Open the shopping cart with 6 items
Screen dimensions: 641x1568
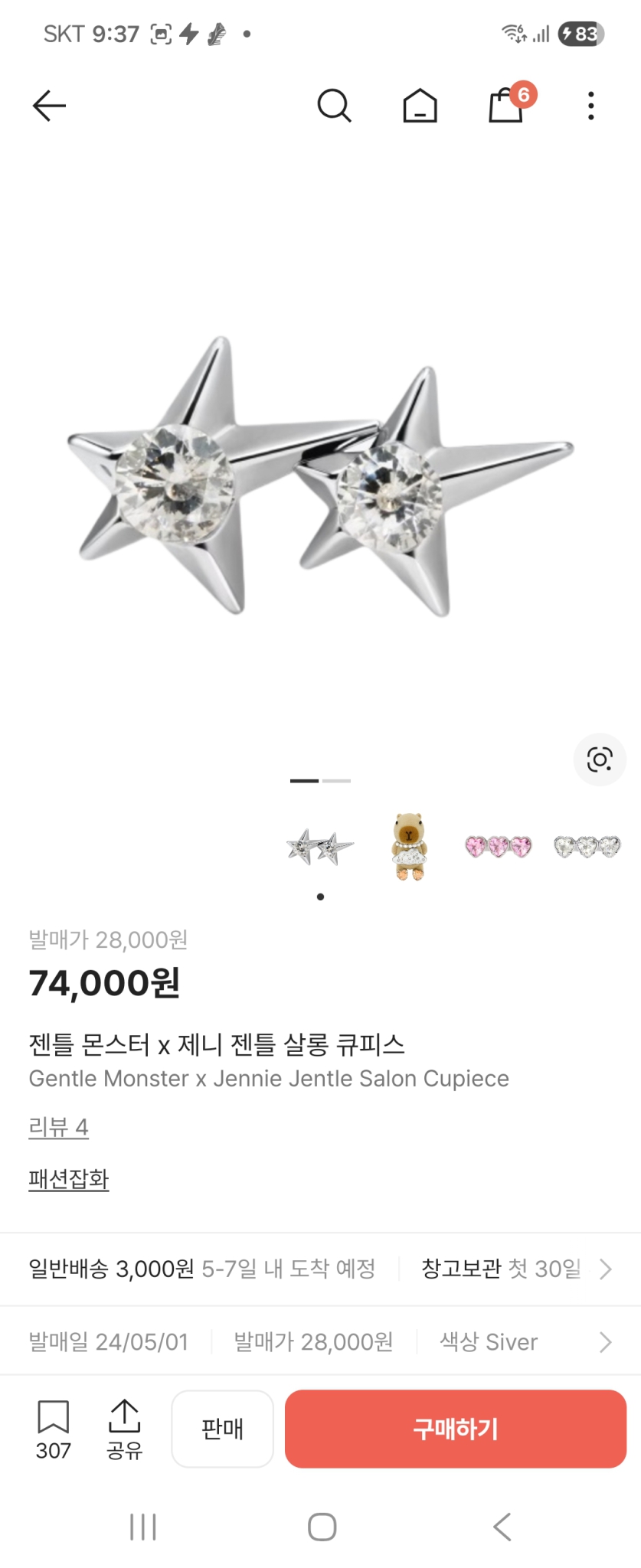point(505,106)
